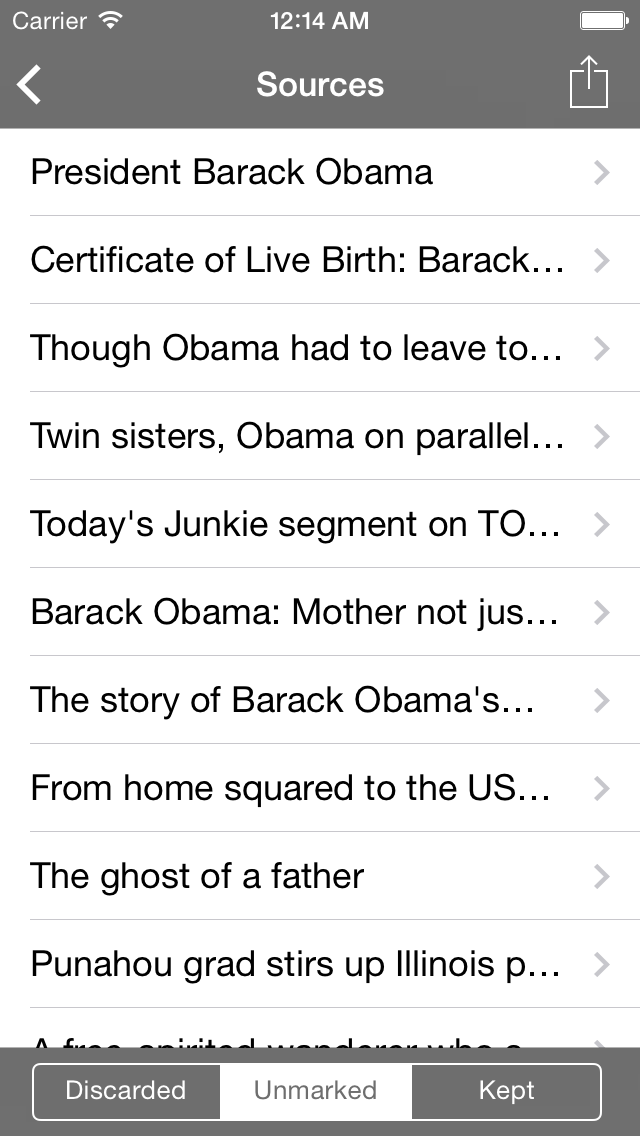This screenshot has width=640, height=1136.
Task: Switch to the Discarded segment
Action: [x=126, y=1091]
